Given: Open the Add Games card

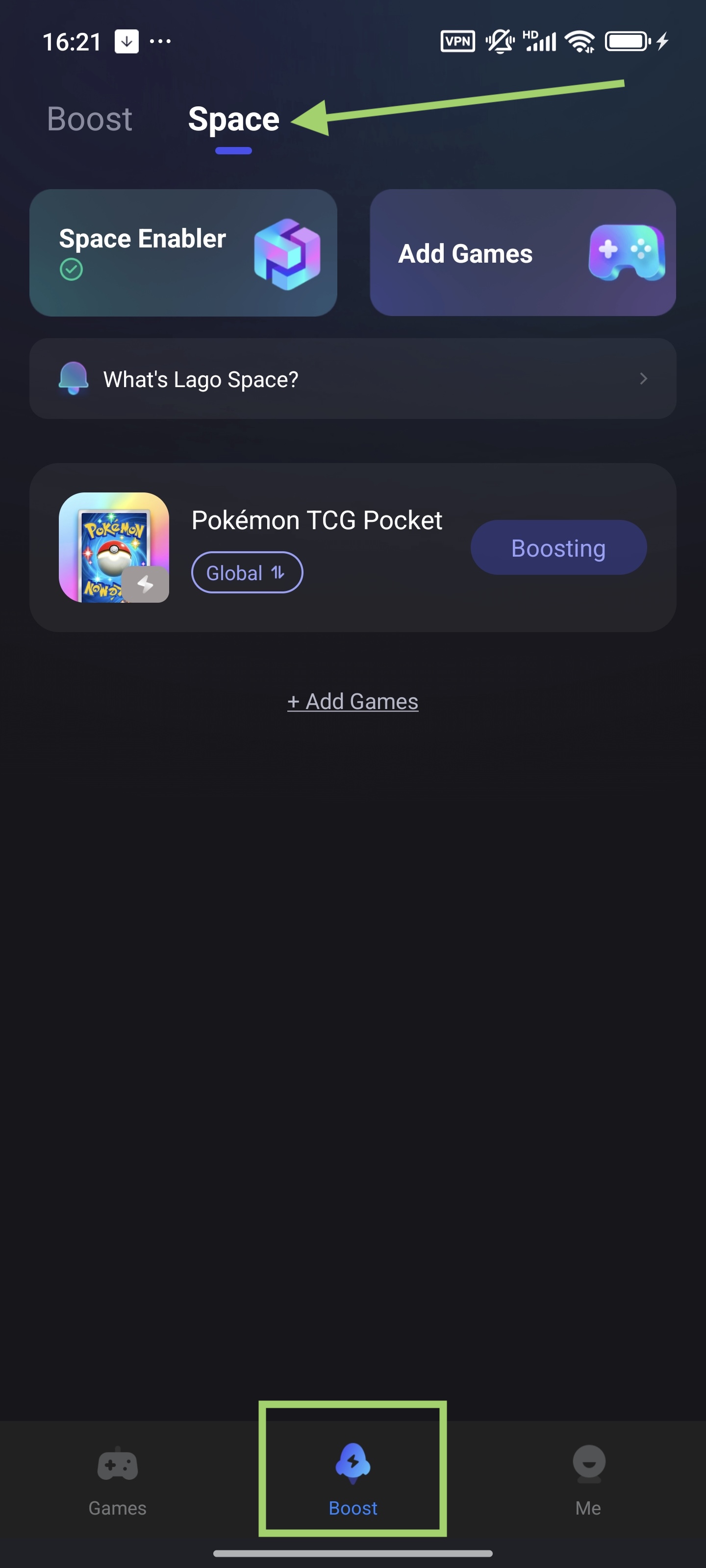Looking at the screenshot, I should 522,253.
